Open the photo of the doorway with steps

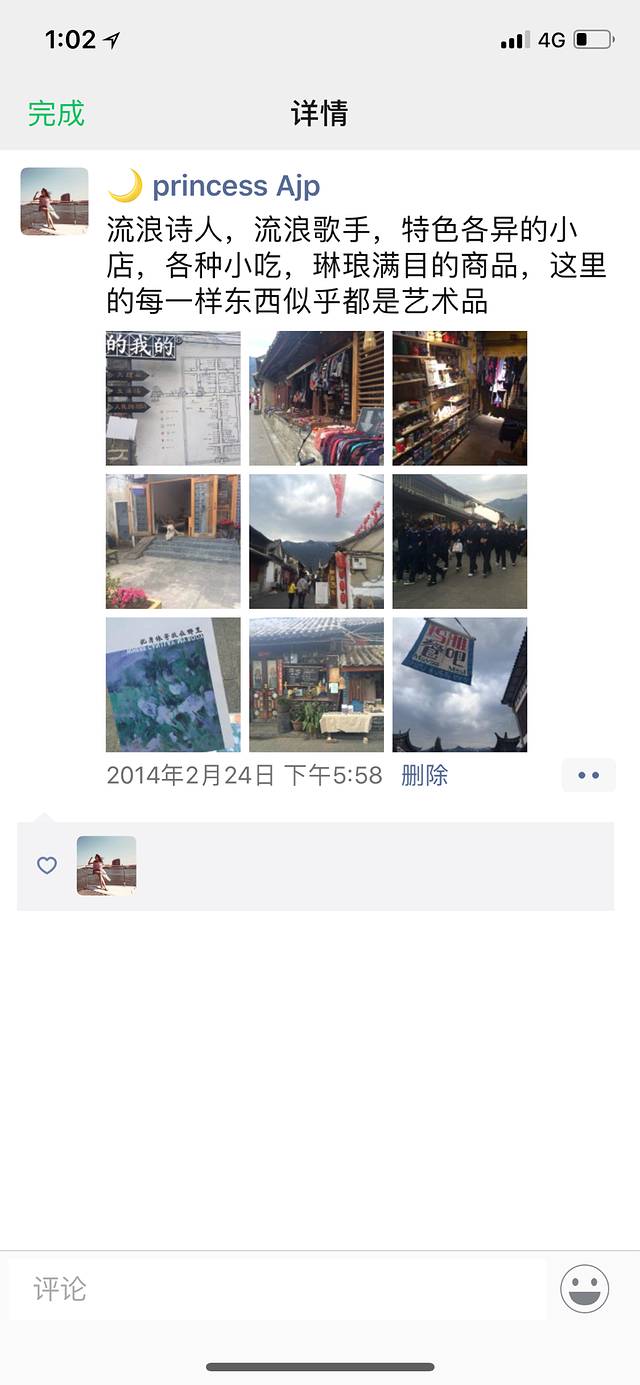[173, 541]
